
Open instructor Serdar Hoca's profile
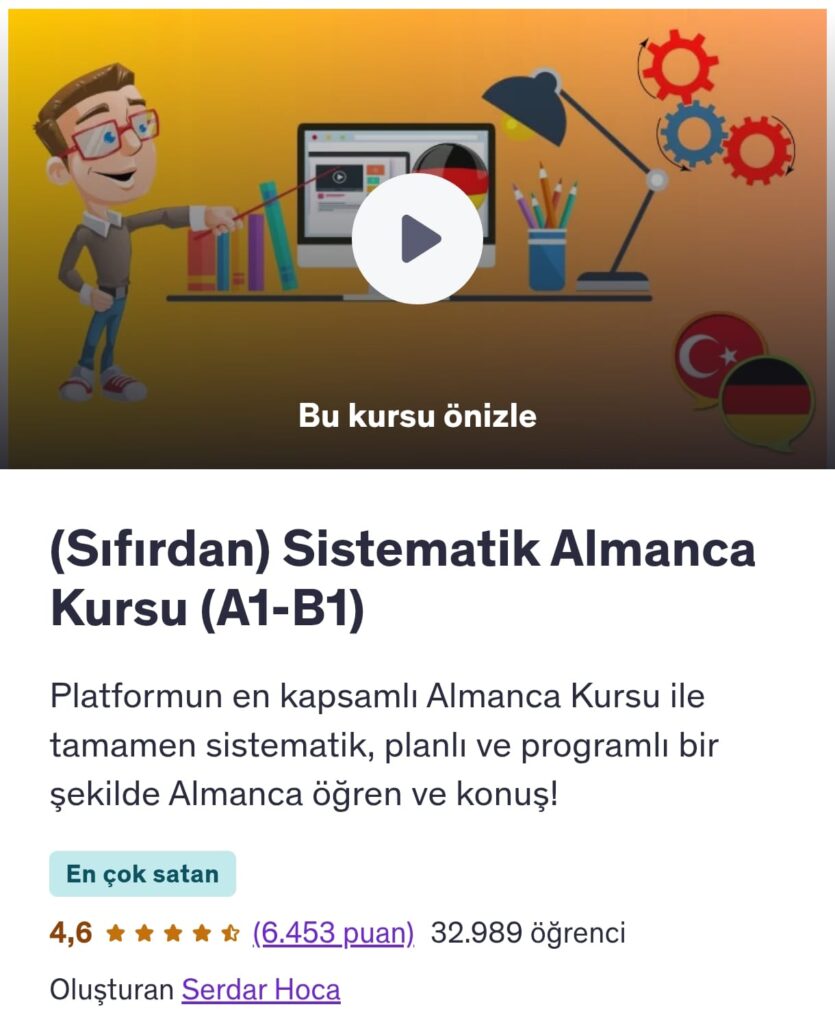[x=261, y=990]
